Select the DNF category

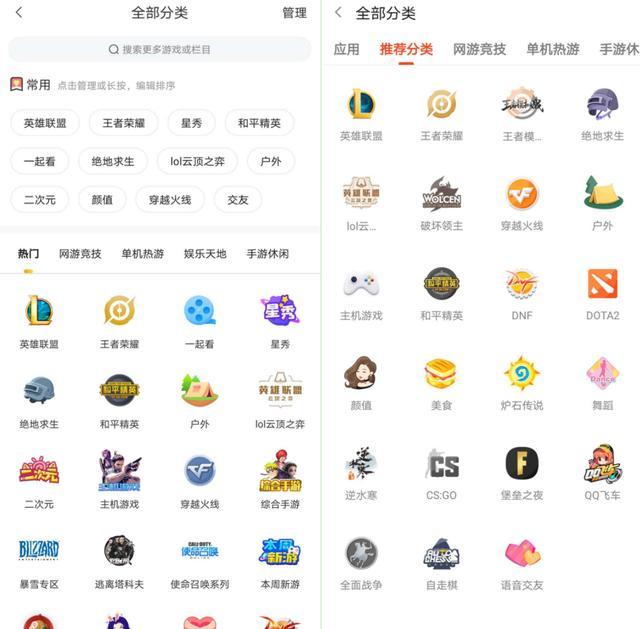521,293
